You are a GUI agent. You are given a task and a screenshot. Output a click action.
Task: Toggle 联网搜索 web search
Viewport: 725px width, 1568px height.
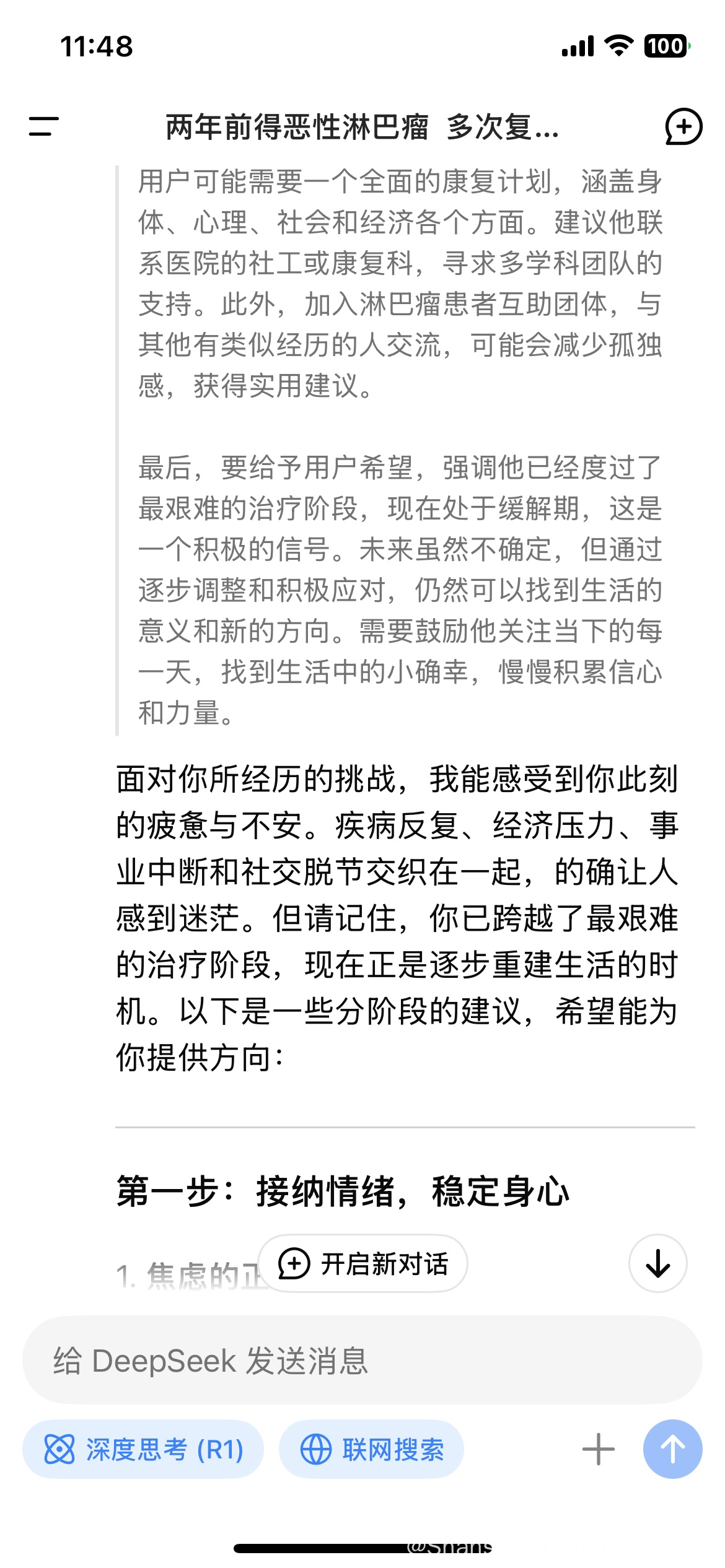[371, 1450]
